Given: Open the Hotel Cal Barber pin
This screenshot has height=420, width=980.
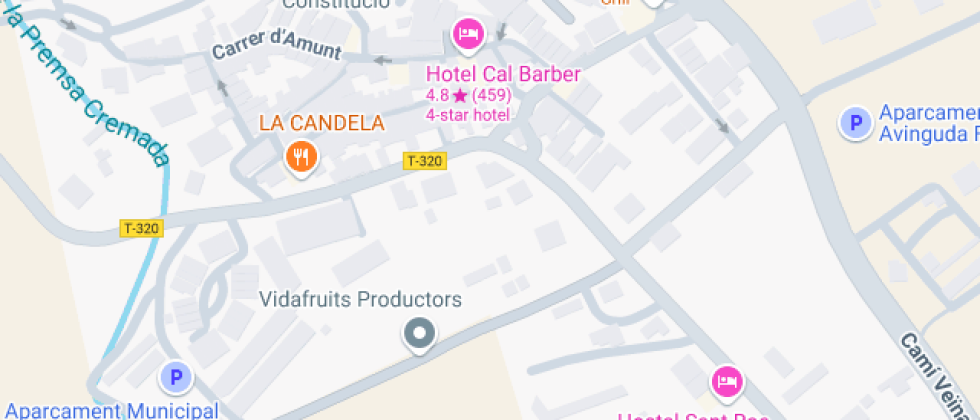Looking at the screenshot, I should click(467, 36).
